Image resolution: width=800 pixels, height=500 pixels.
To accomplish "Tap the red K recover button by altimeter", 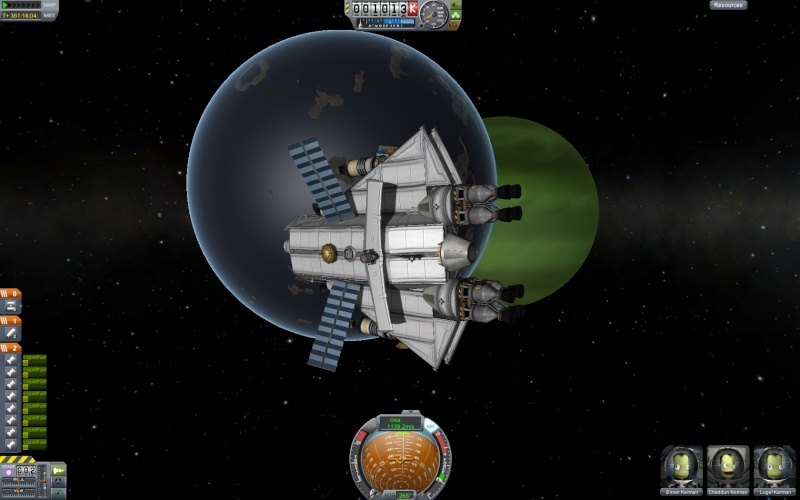I will (x=414, y=9).
